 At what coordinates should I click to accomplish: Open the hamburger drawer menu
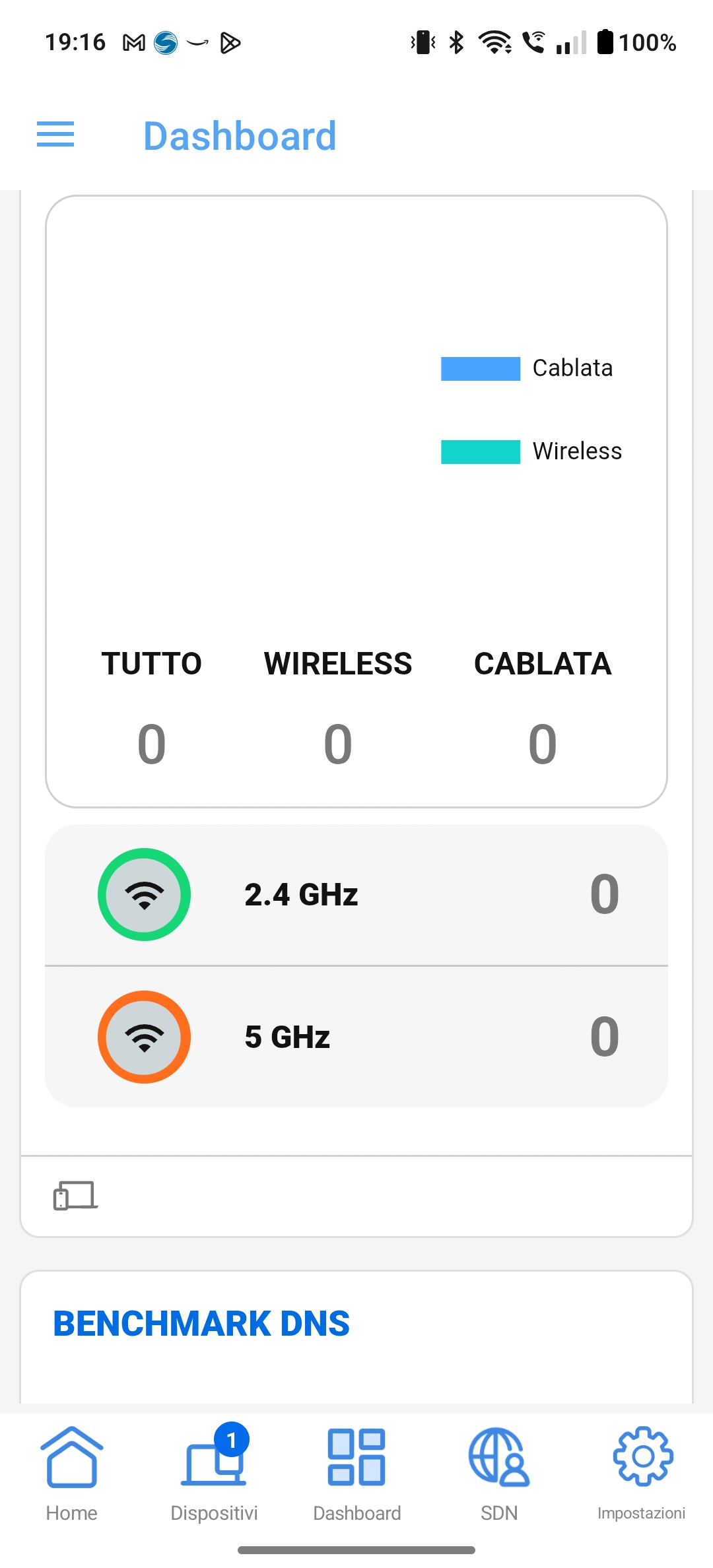click(55, 135)
